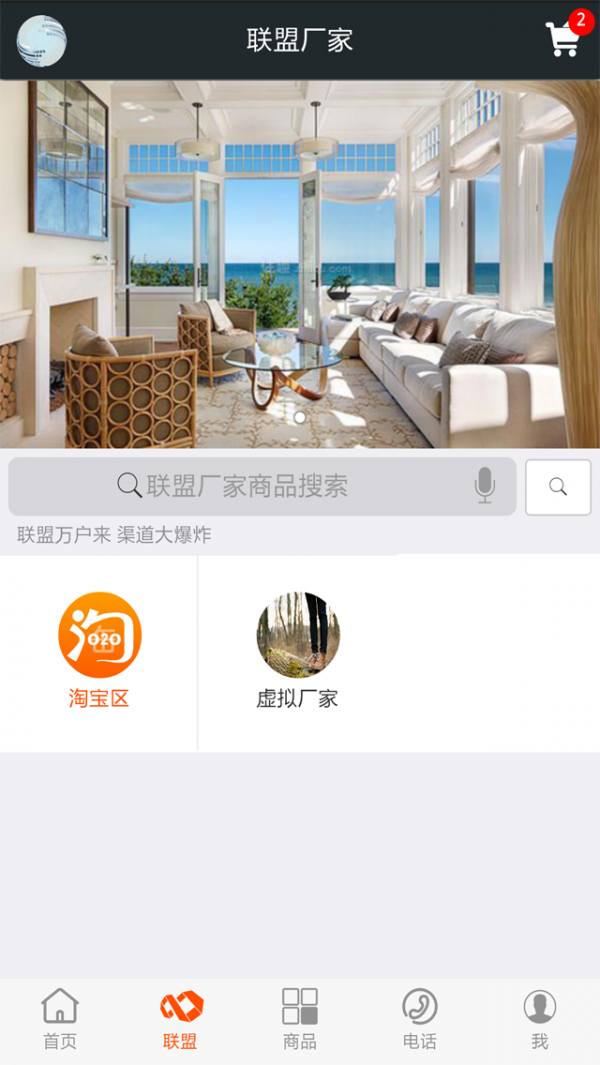Start voice search with the microphone
The width and height of the screenshot is (600, 1065).
[484, 486]
